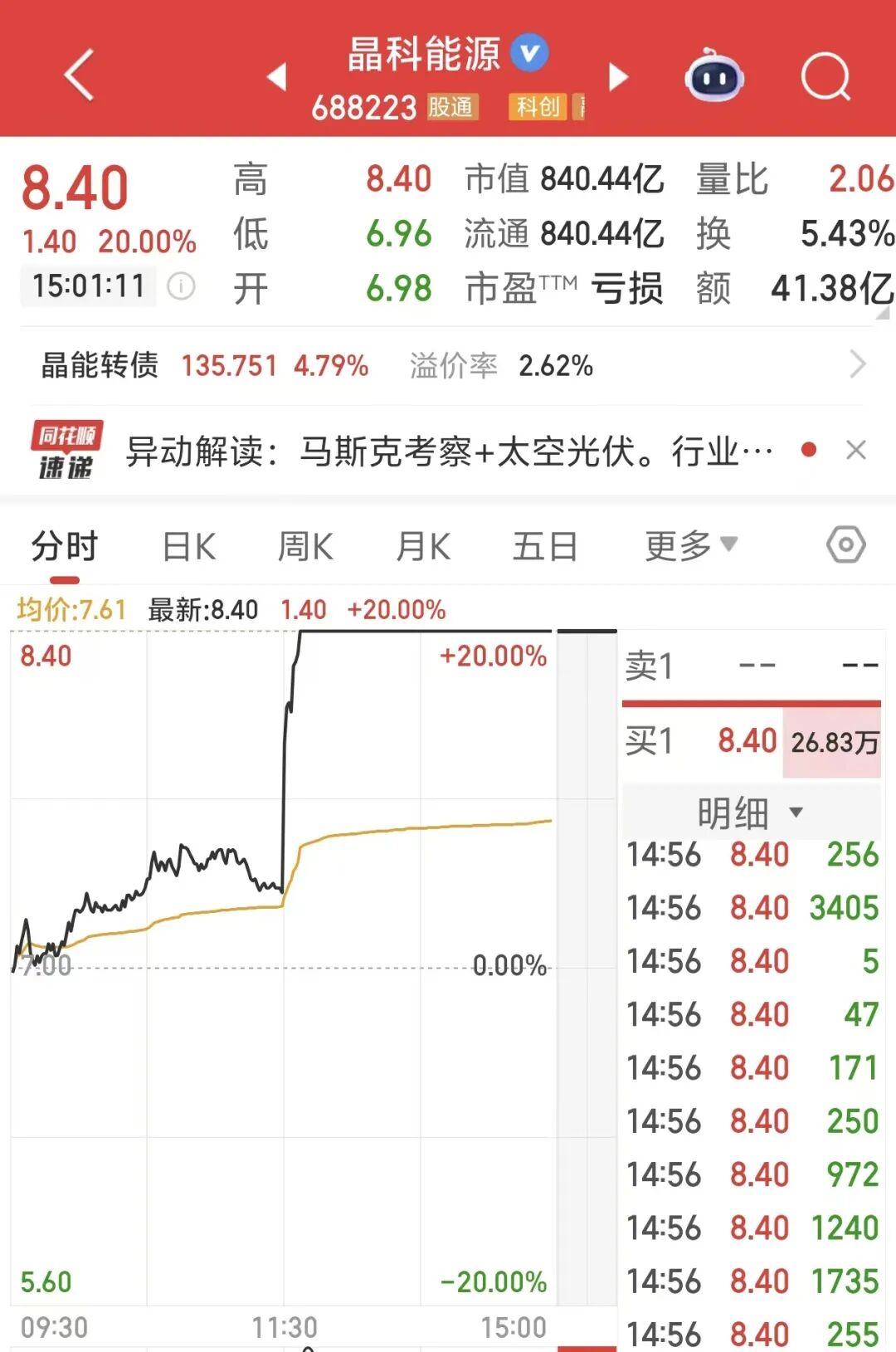Screen dimensions: 896x1352
Task: Open the 明细 detail dropdown
Action: tap(751, 813)
